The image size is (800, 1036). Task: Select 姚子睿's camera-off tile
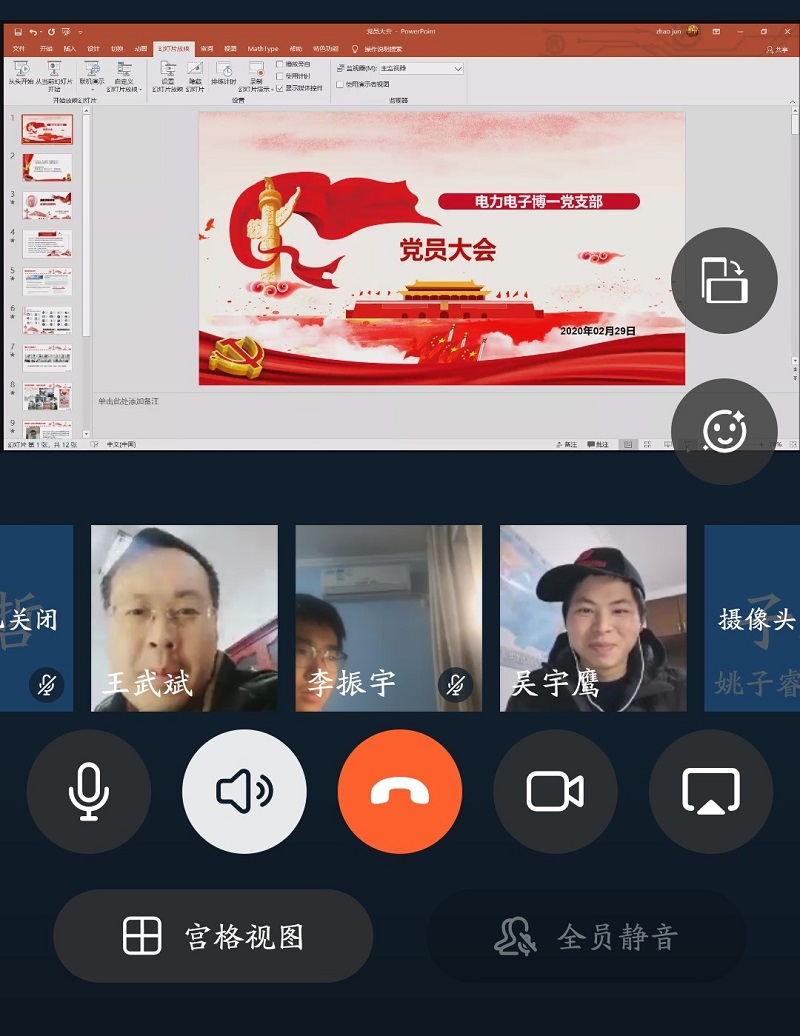(752, 618)
